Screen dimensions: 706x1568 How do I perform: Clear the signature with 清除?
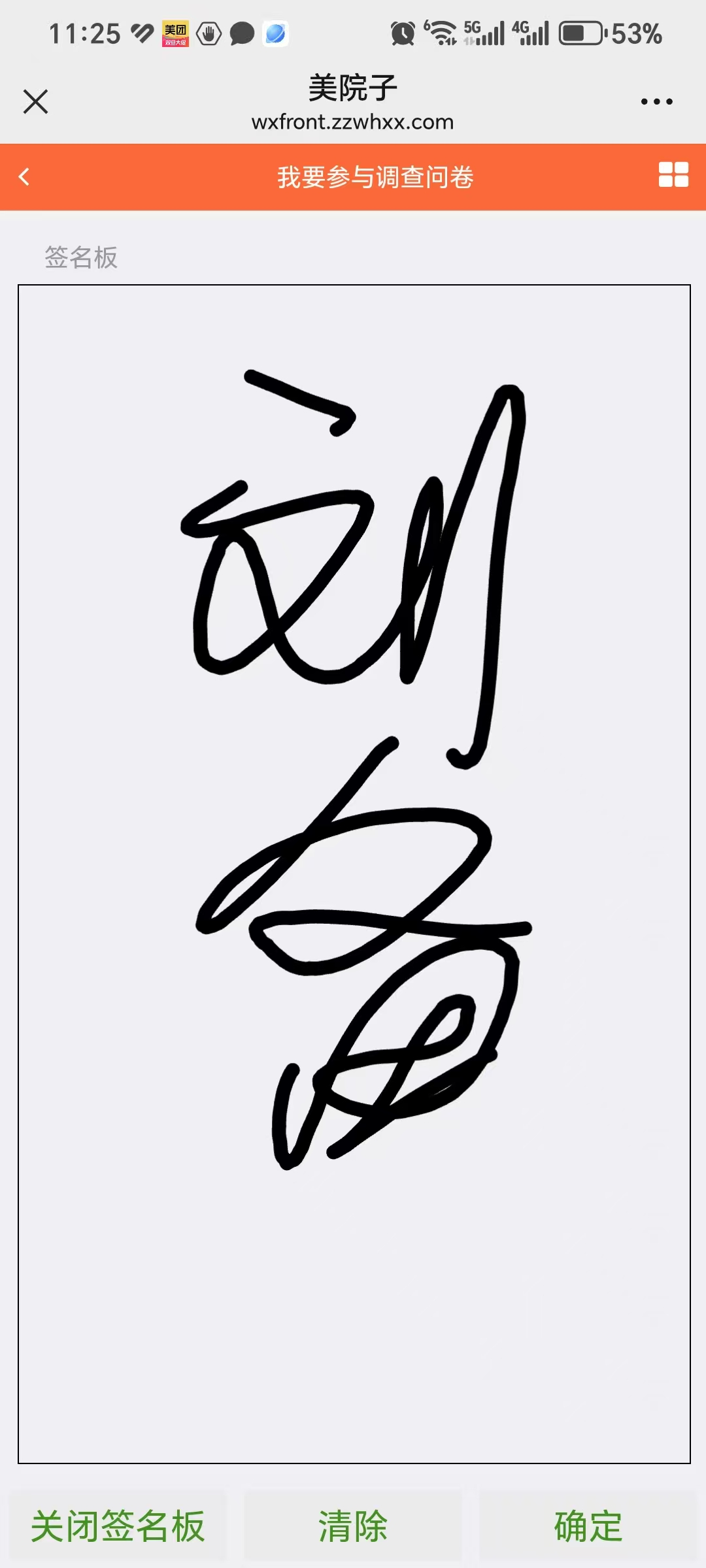[353, 1526]
